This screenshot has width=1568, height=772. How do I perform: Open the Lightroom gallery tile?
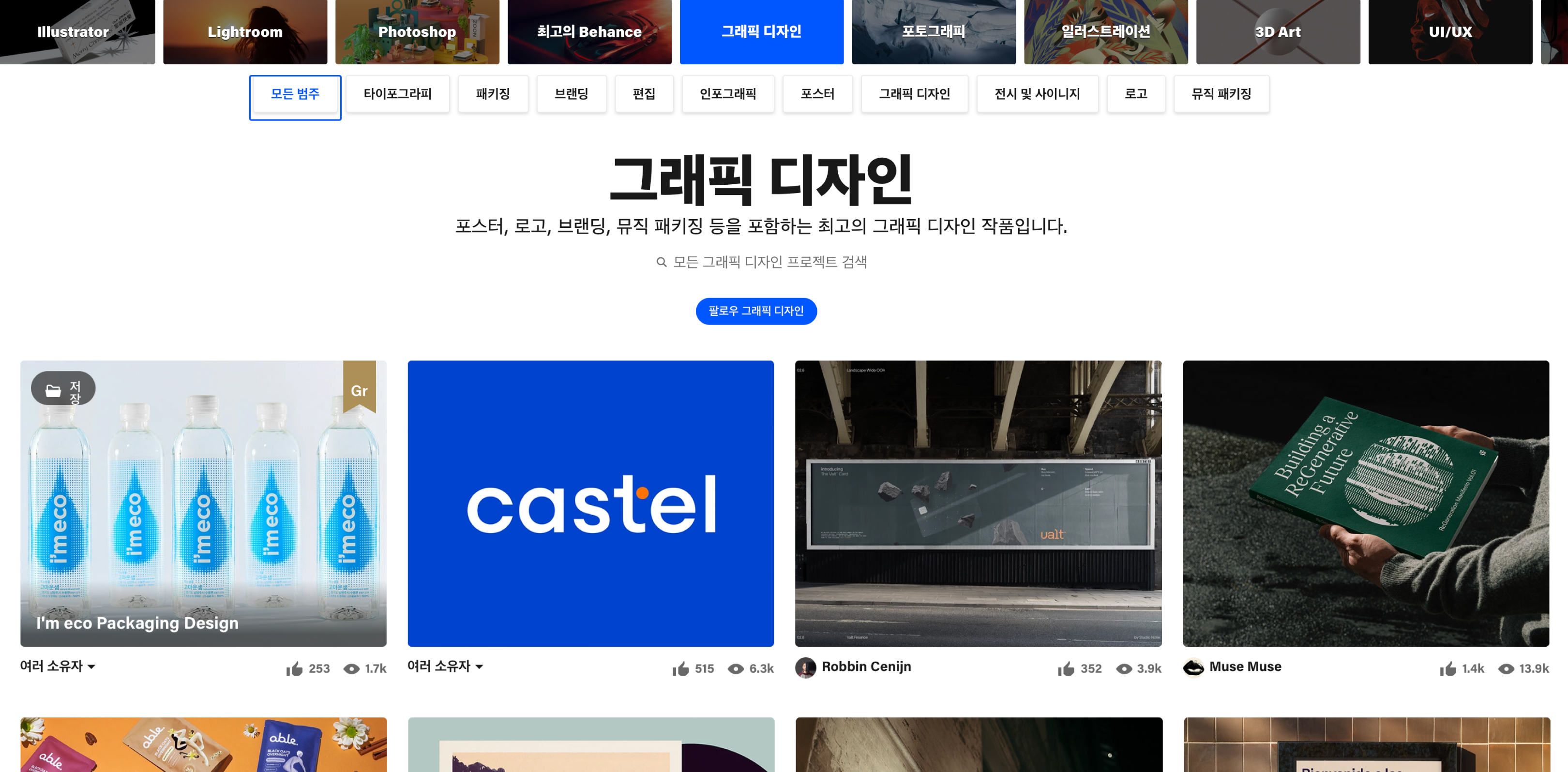(245, 31)
